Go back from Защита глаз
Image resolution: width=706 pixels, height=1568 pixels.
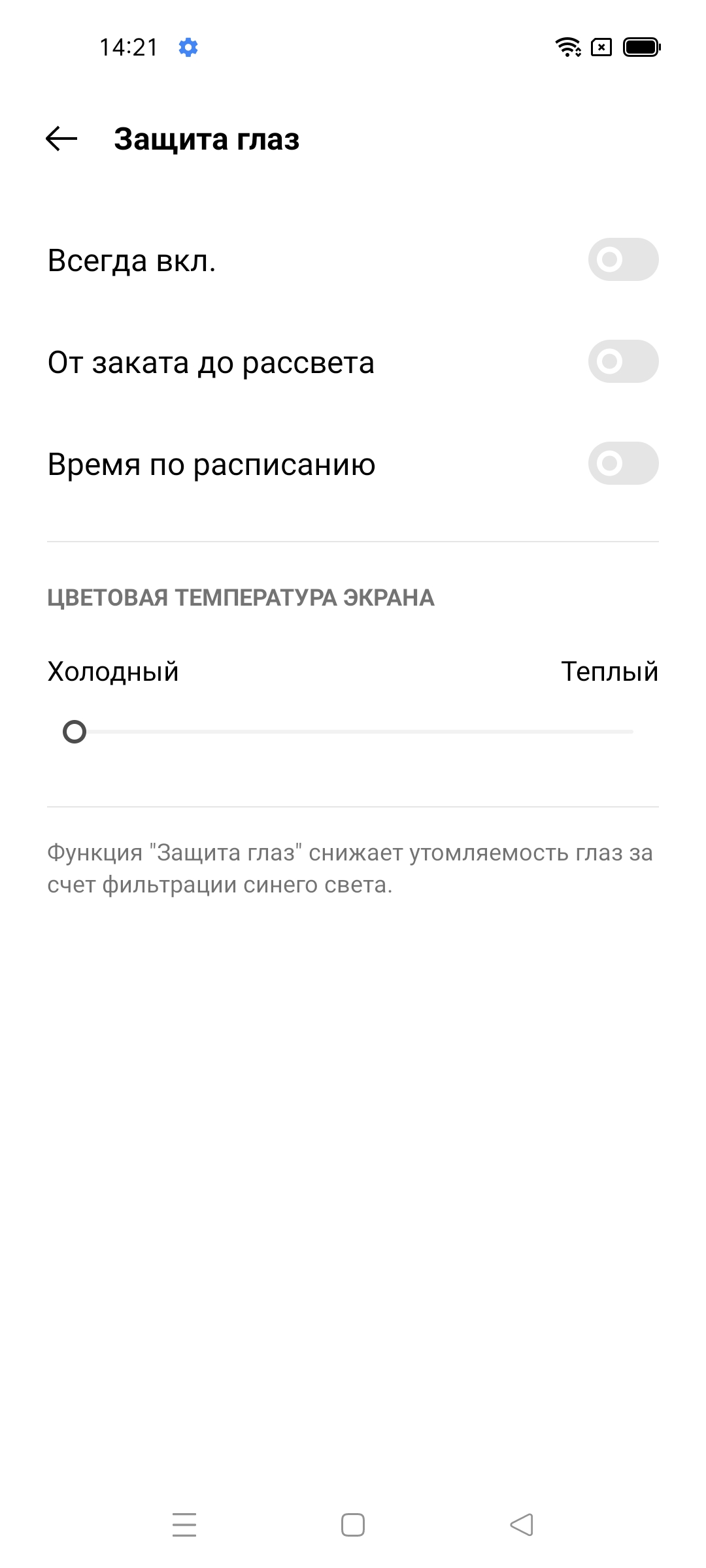61,139
